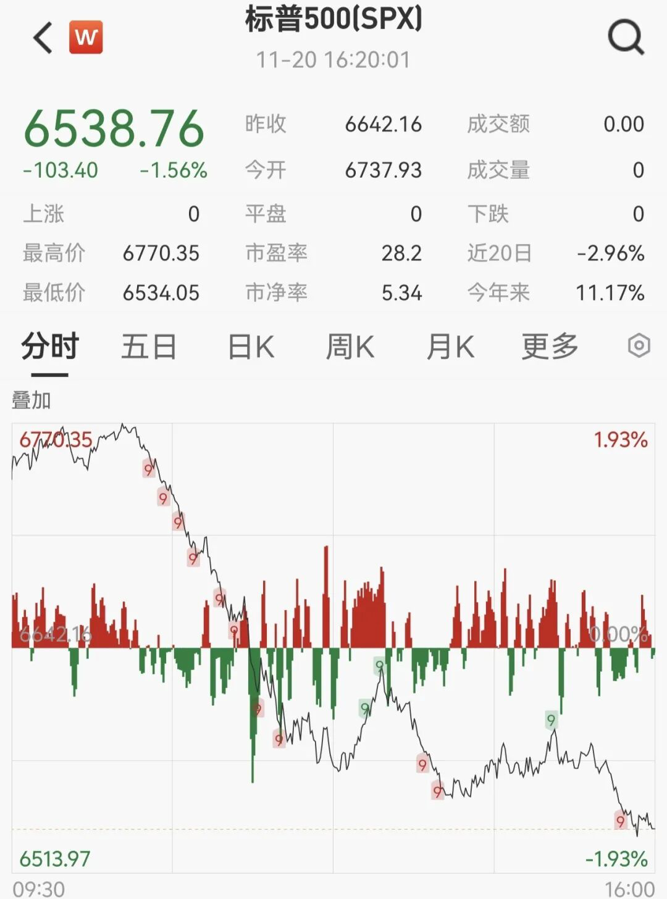Open chart settings hexagon icon
The image size is (667, 899).
[x=639, y=346]
